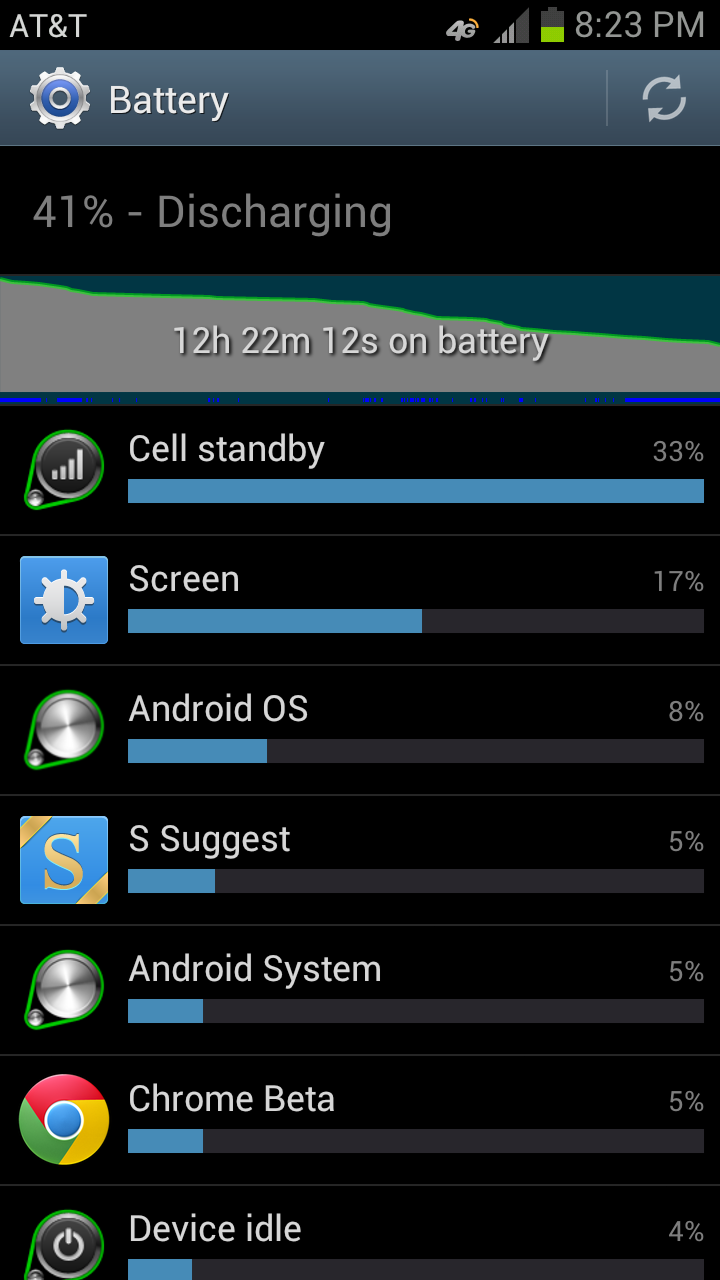Select the S Suggest entry
Image resolution: width=720 pixels, height=1280 pixels.
click(x=360, y=860)
